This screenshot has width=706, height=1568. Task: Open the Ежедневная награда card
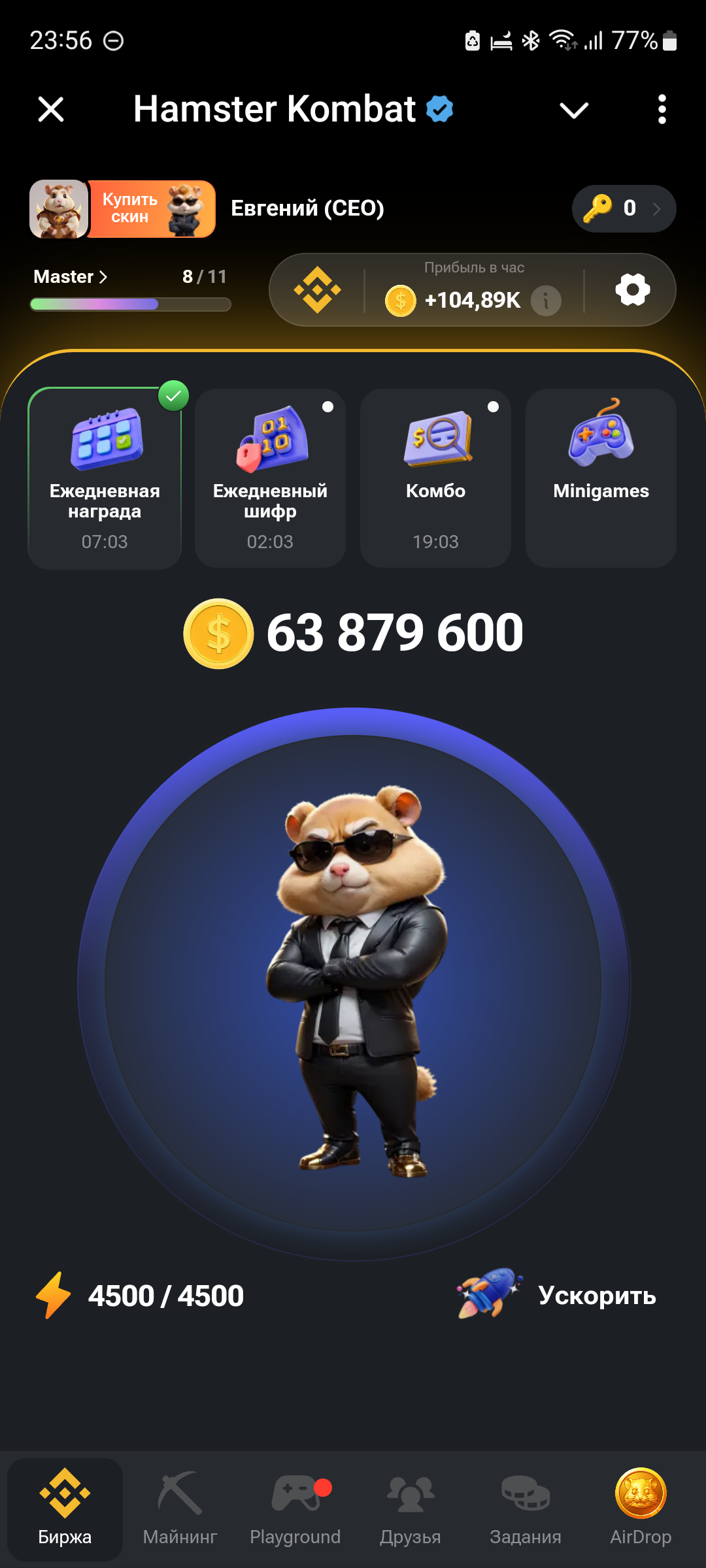pos(105,478)
